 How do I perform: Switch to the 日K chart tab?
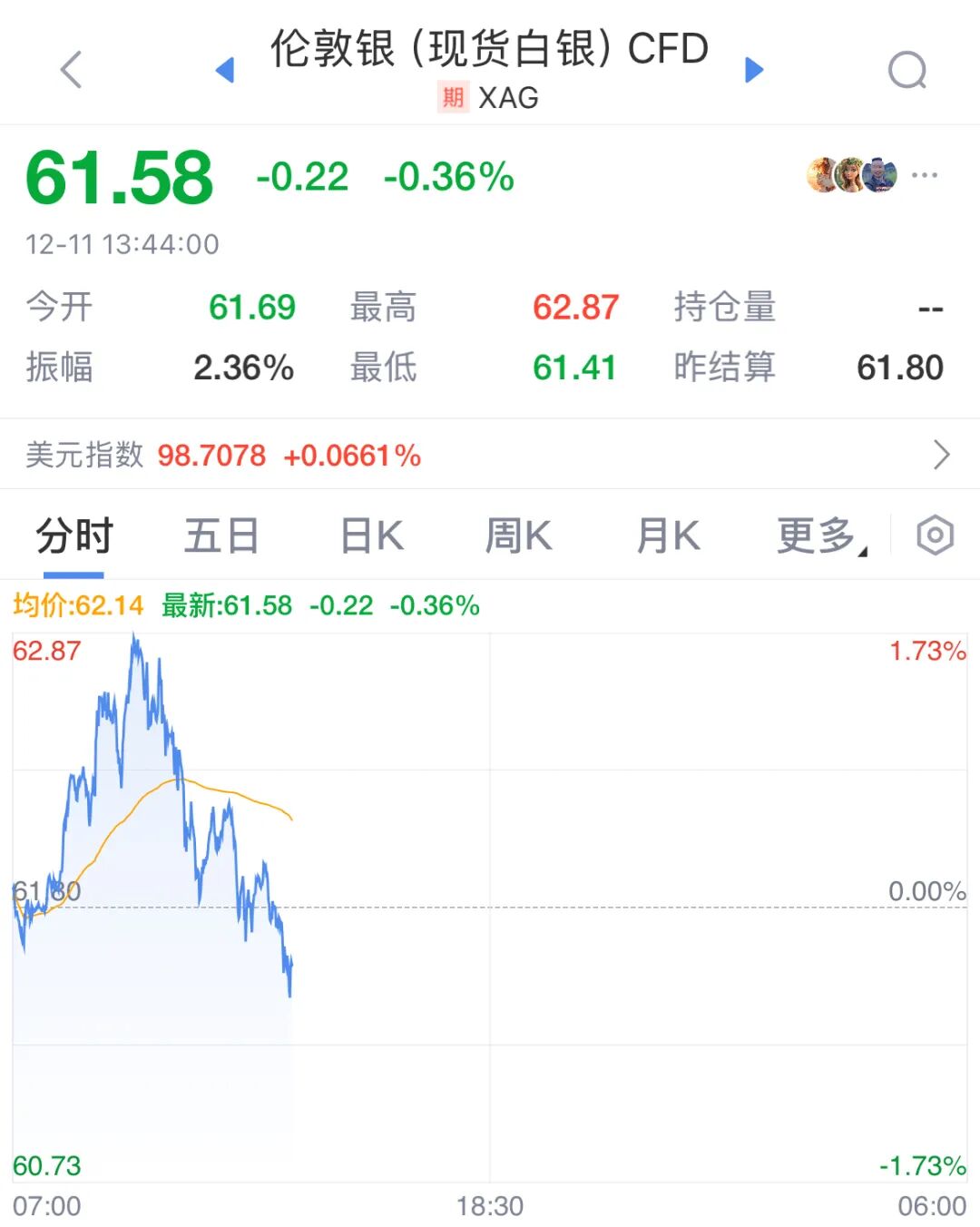pos(371,535)
